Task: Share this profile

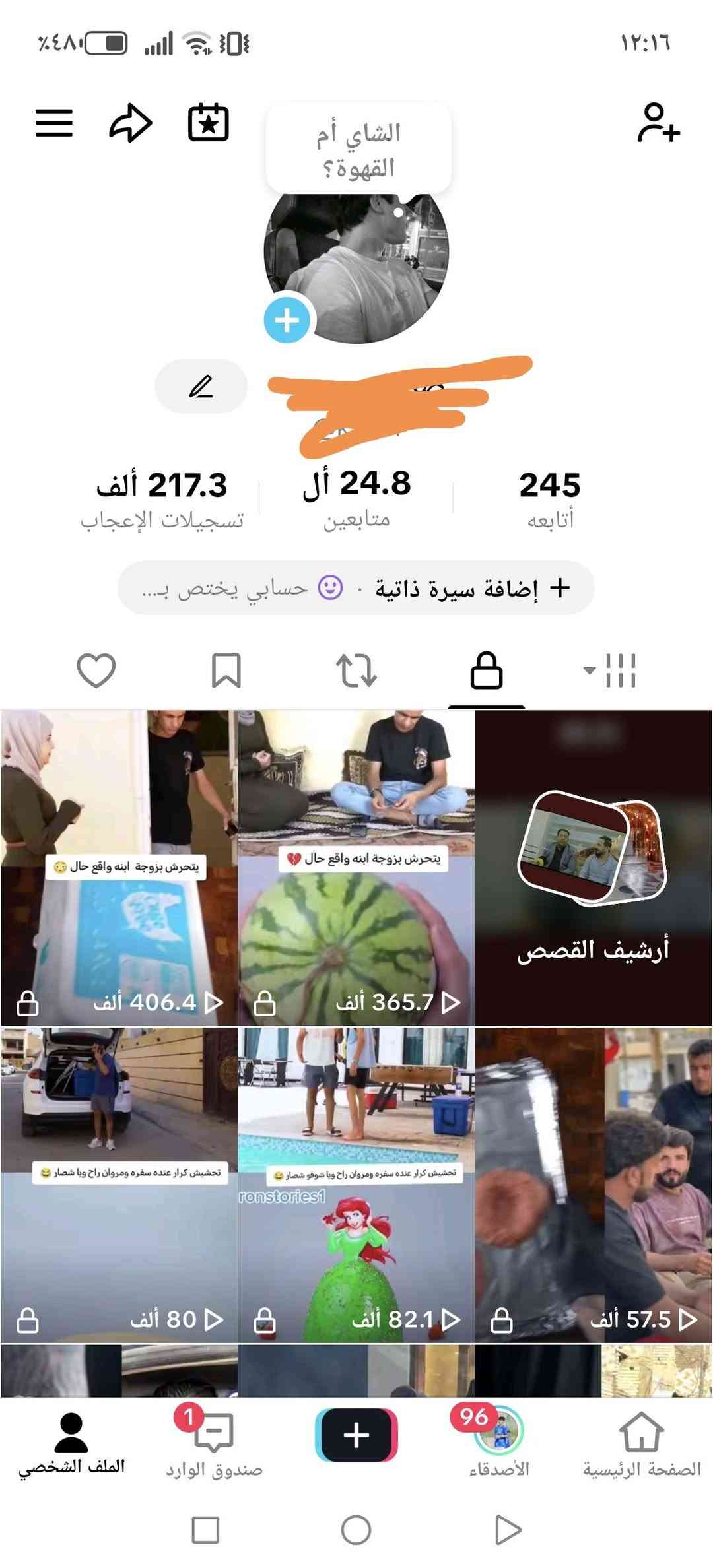Action: tap(130, 123)
